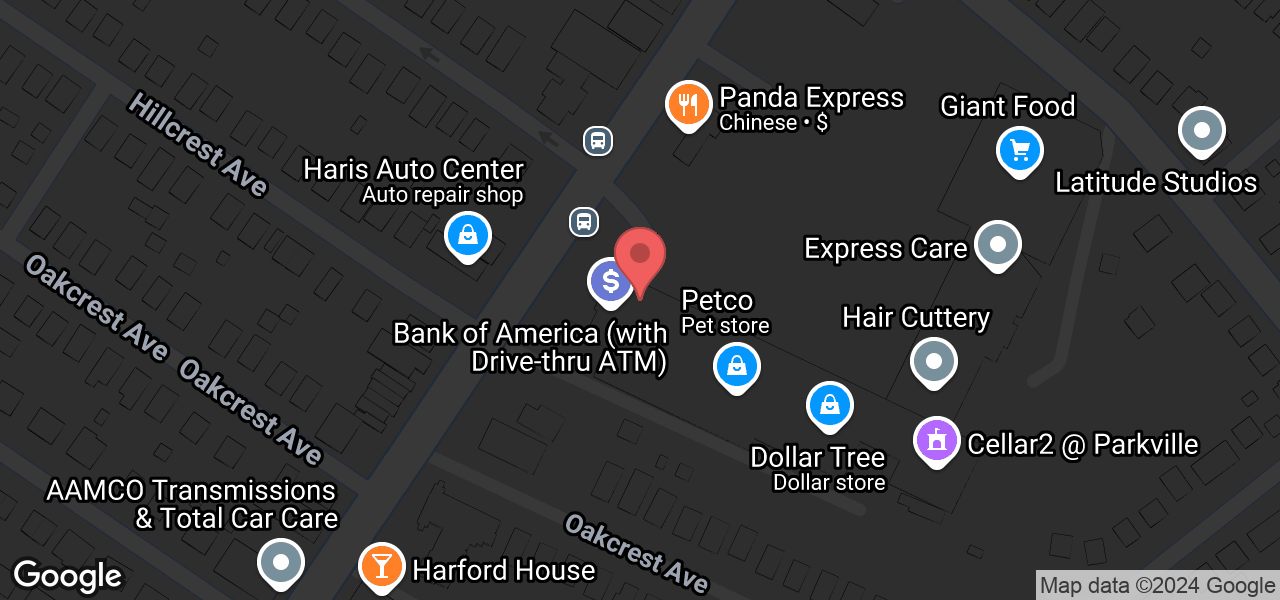Tap the bus stop nearest Panda Express
The width and height of the screenshot is (1280, 600).
click(x=597, y=141)
